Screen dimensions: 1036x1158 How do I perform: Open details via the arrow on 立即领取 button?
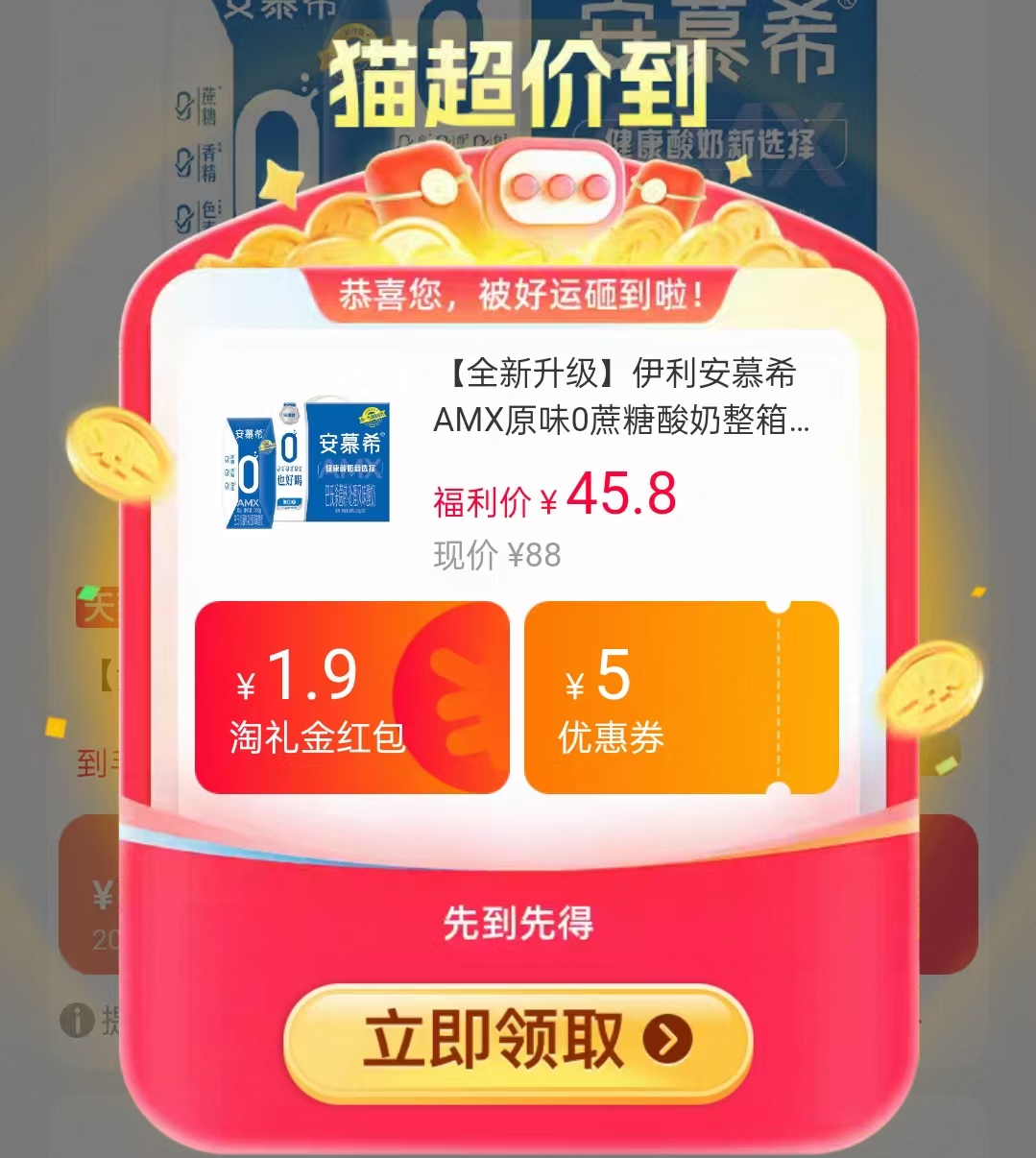coord(667,1042)
